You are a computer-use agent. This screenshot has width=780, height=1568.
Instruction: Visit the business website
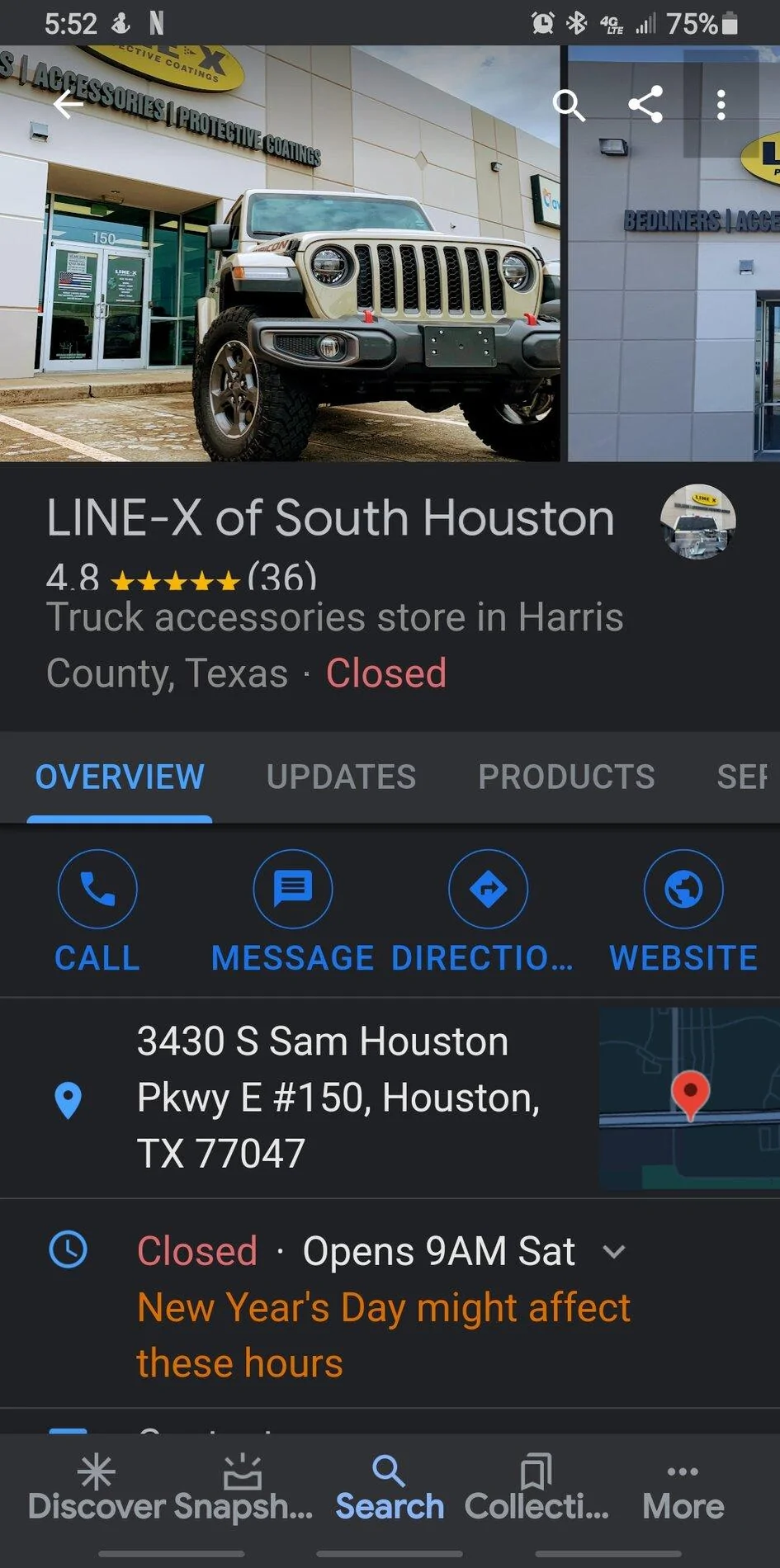pos(683,910)
